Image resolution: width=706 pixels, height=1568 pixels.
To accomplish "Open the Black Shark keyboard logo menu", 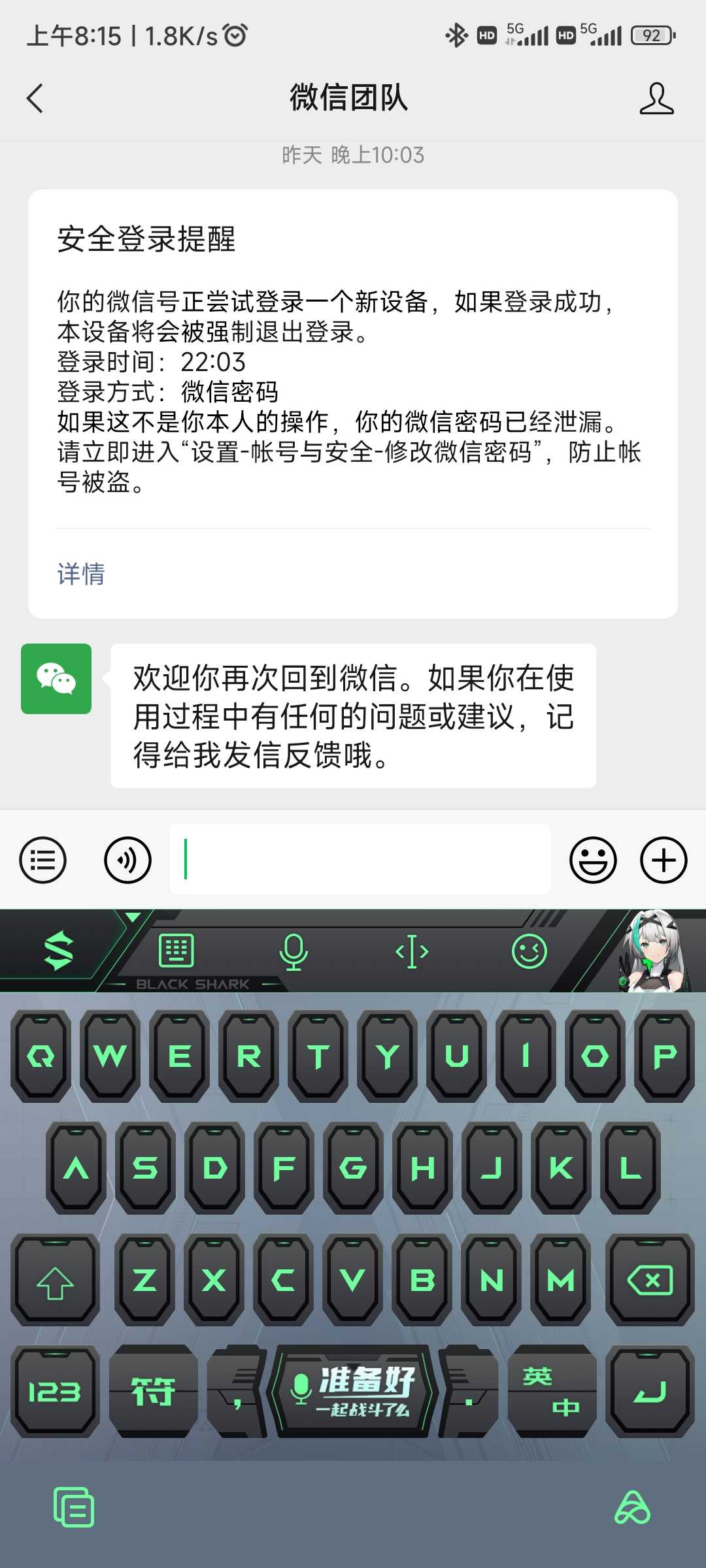I will [x=58, y=951].
